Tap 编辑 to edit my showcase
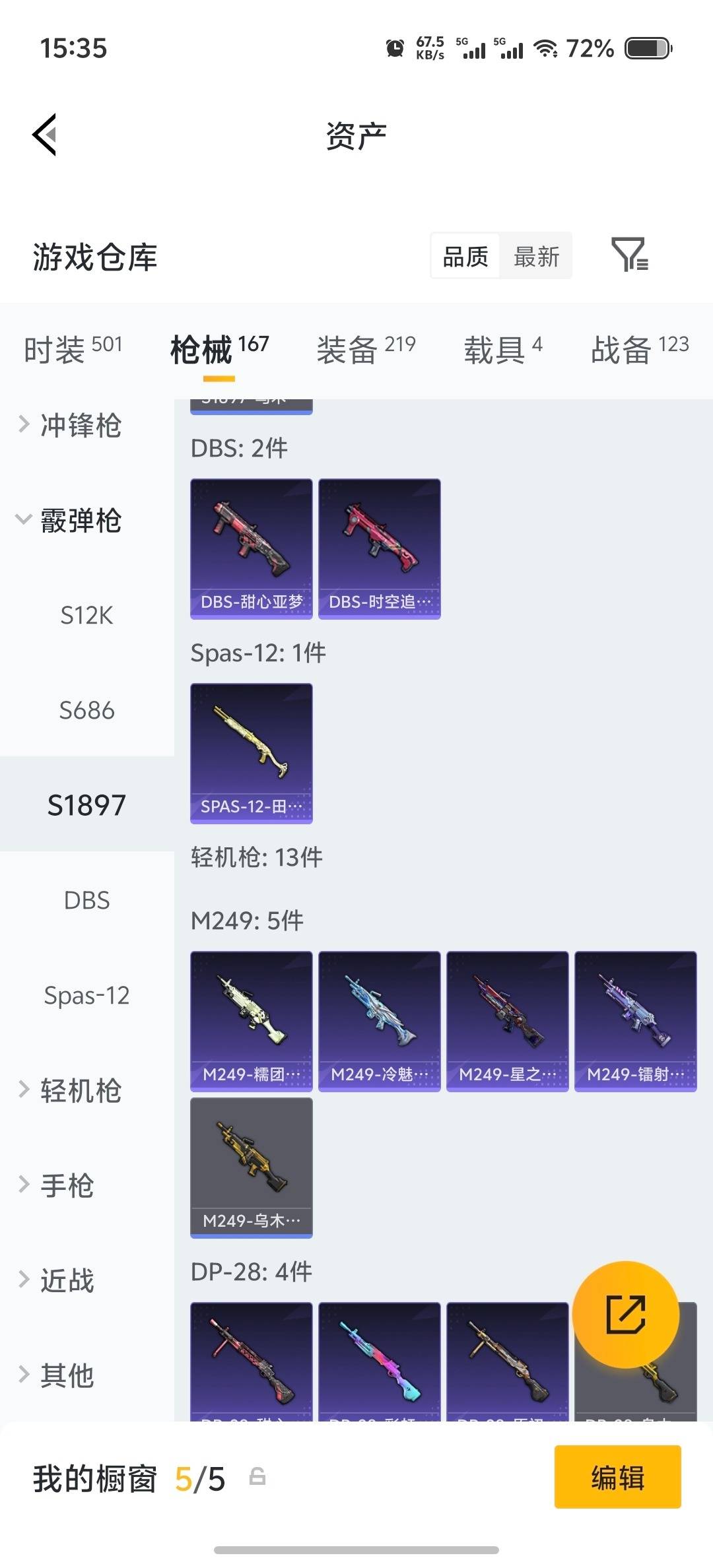 [617, 1477]
